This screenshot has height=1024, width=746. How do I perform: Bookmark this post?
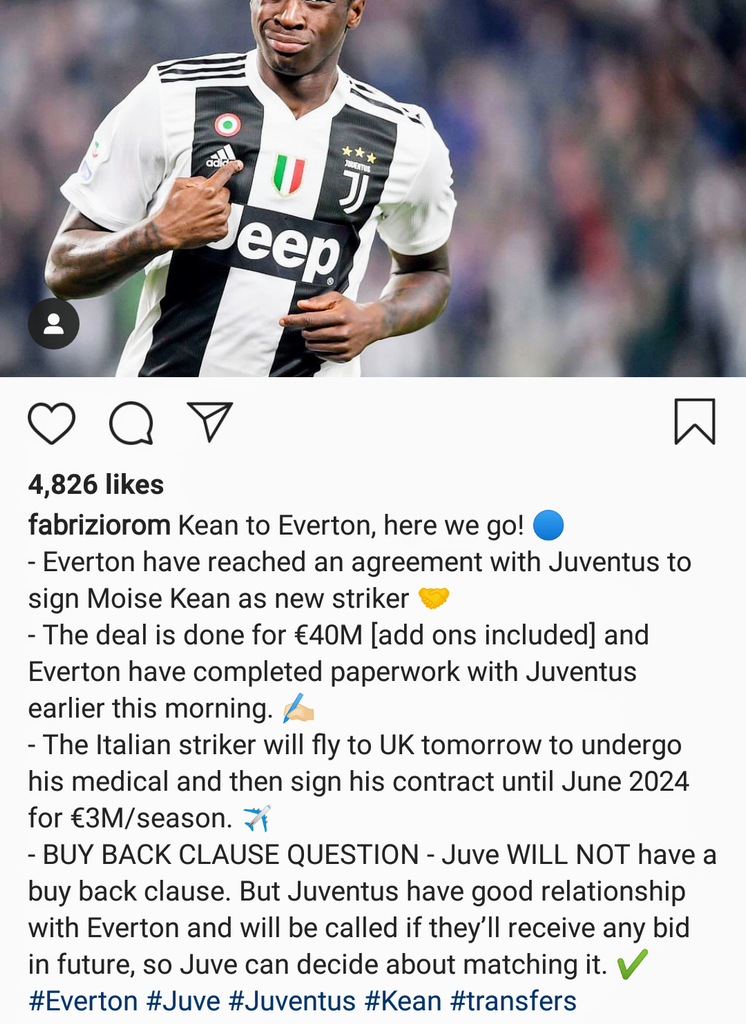695,421
